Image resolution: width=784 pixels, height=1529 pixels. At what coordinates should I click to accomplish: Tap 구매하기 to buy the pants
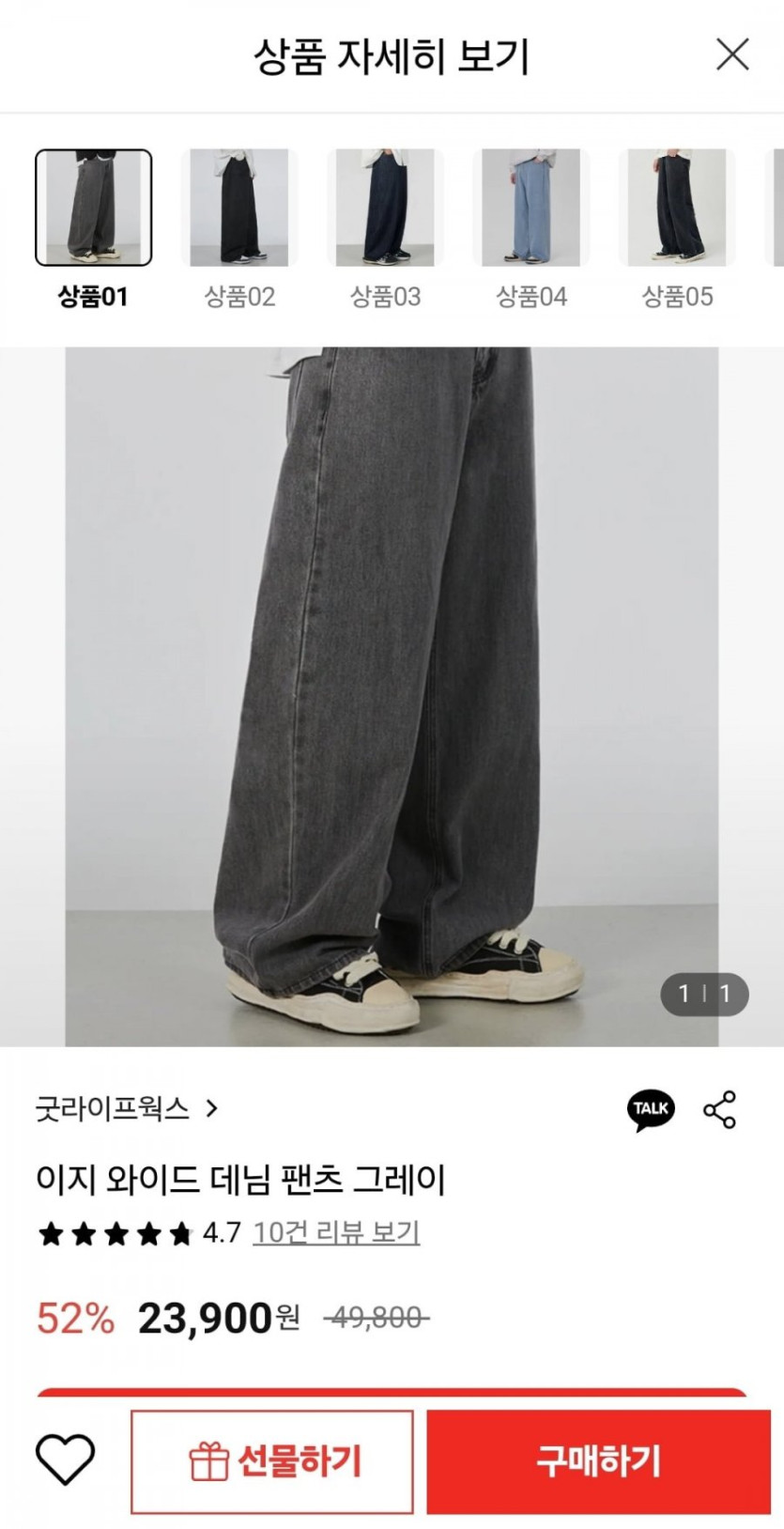pos(598,1460)
